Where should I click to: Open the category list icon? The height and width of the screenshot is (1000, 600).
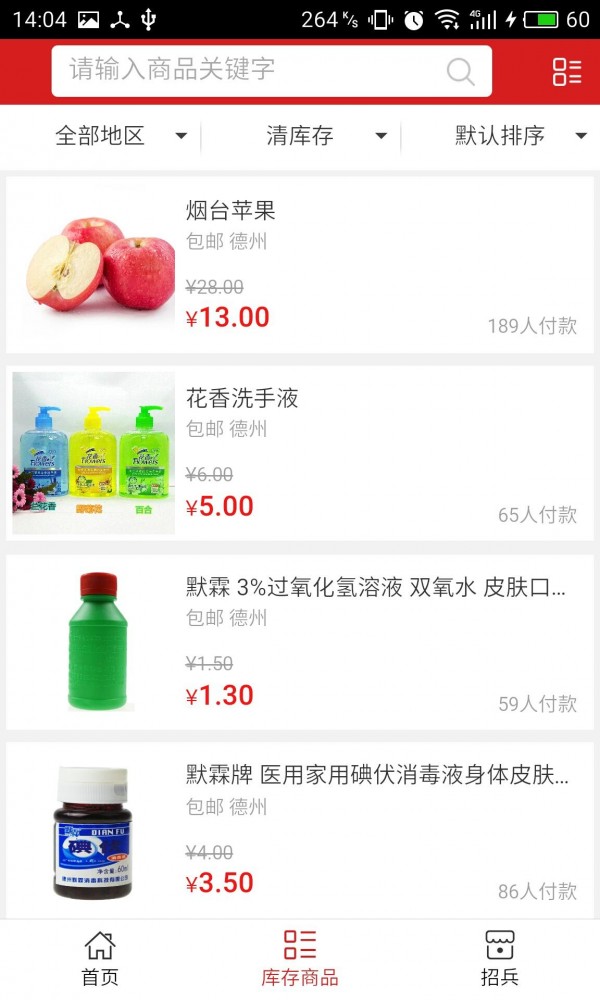(566, 71)
